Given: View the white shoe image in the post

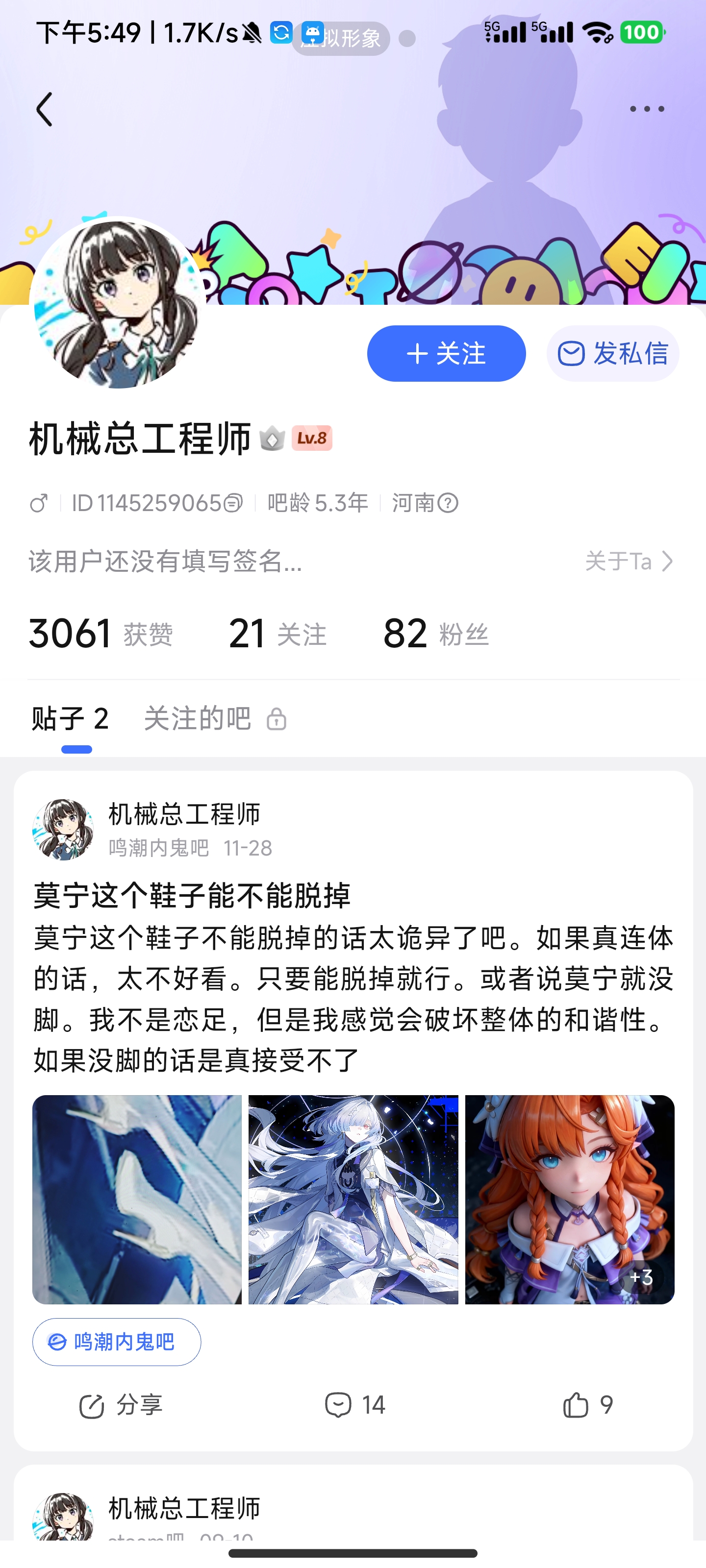Looking at the screenshot, I should pyautogui.click(x=137, y=1199).
